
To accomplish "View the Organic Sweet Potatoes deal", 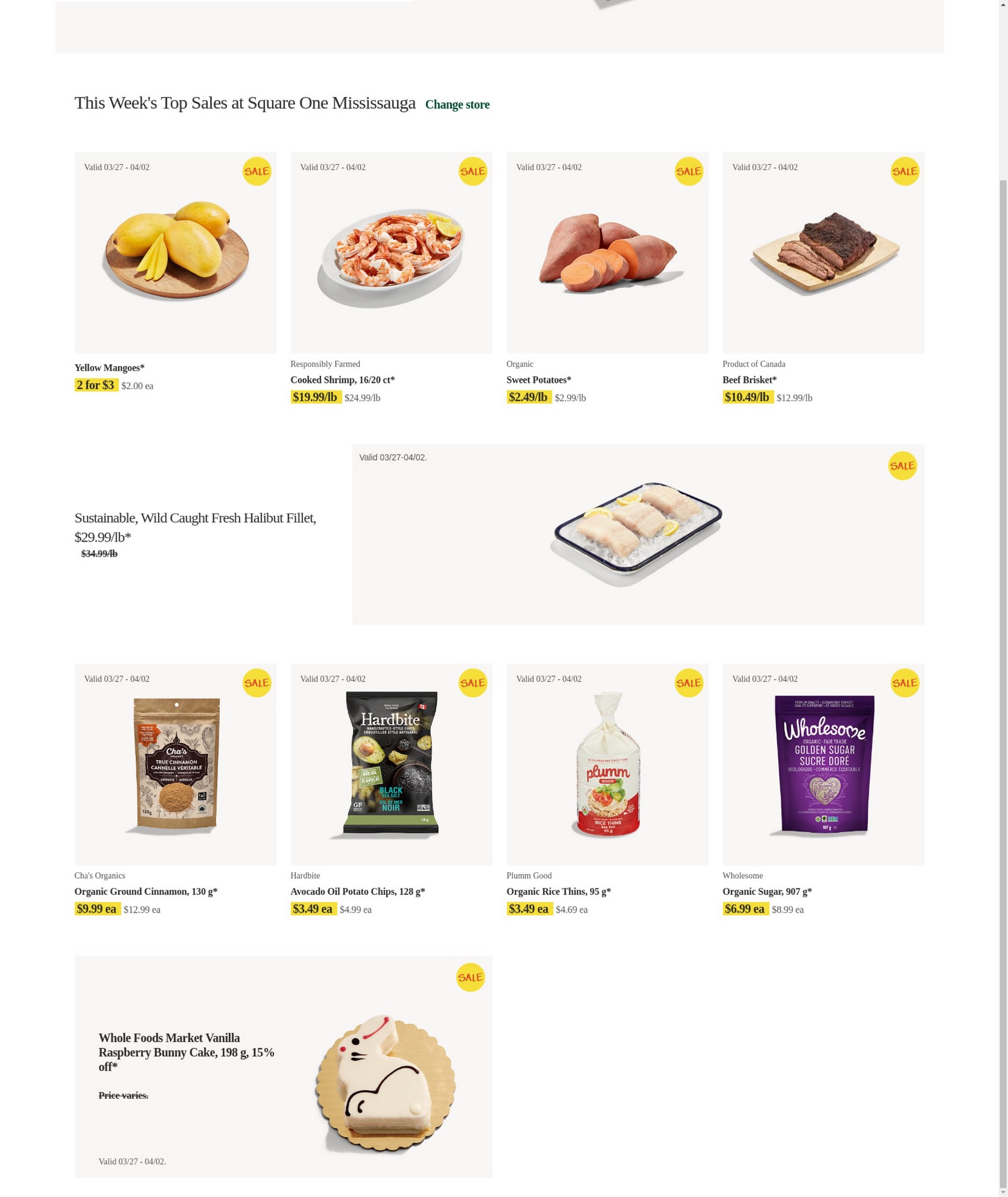I will 607,253.
